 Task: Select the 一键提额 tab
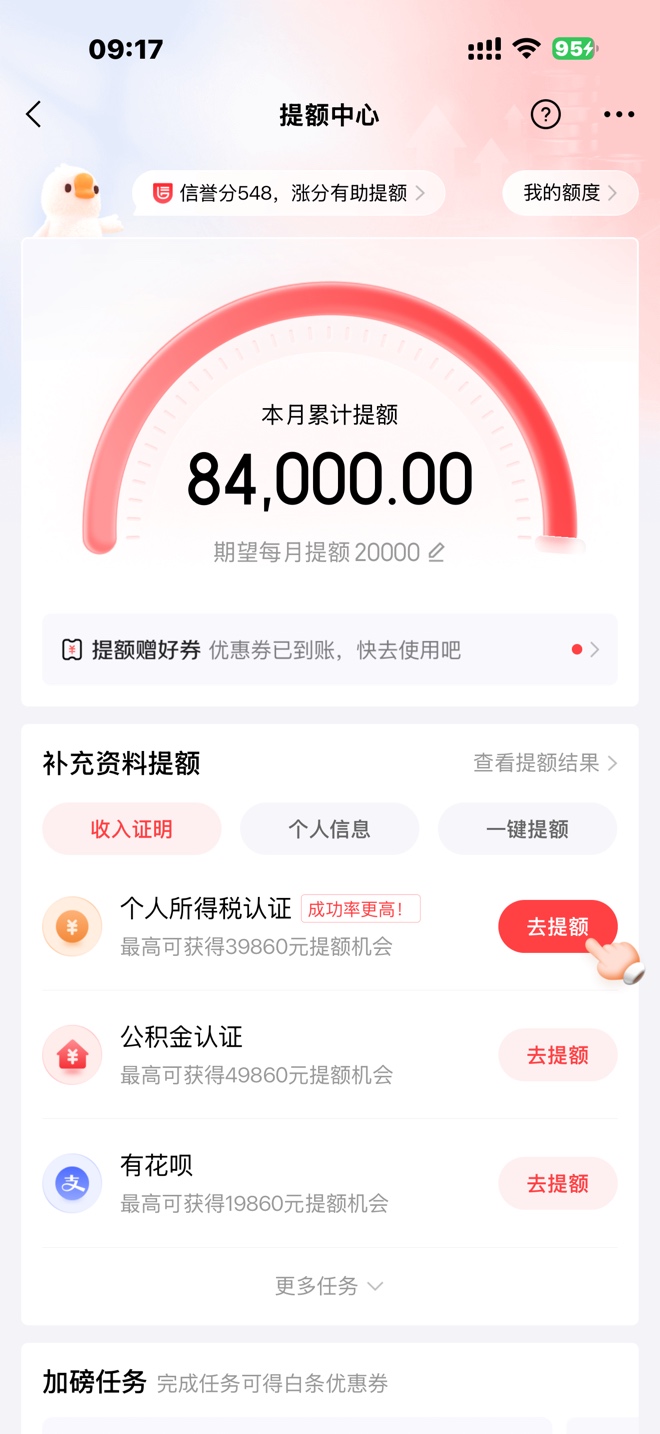(527, 829)
